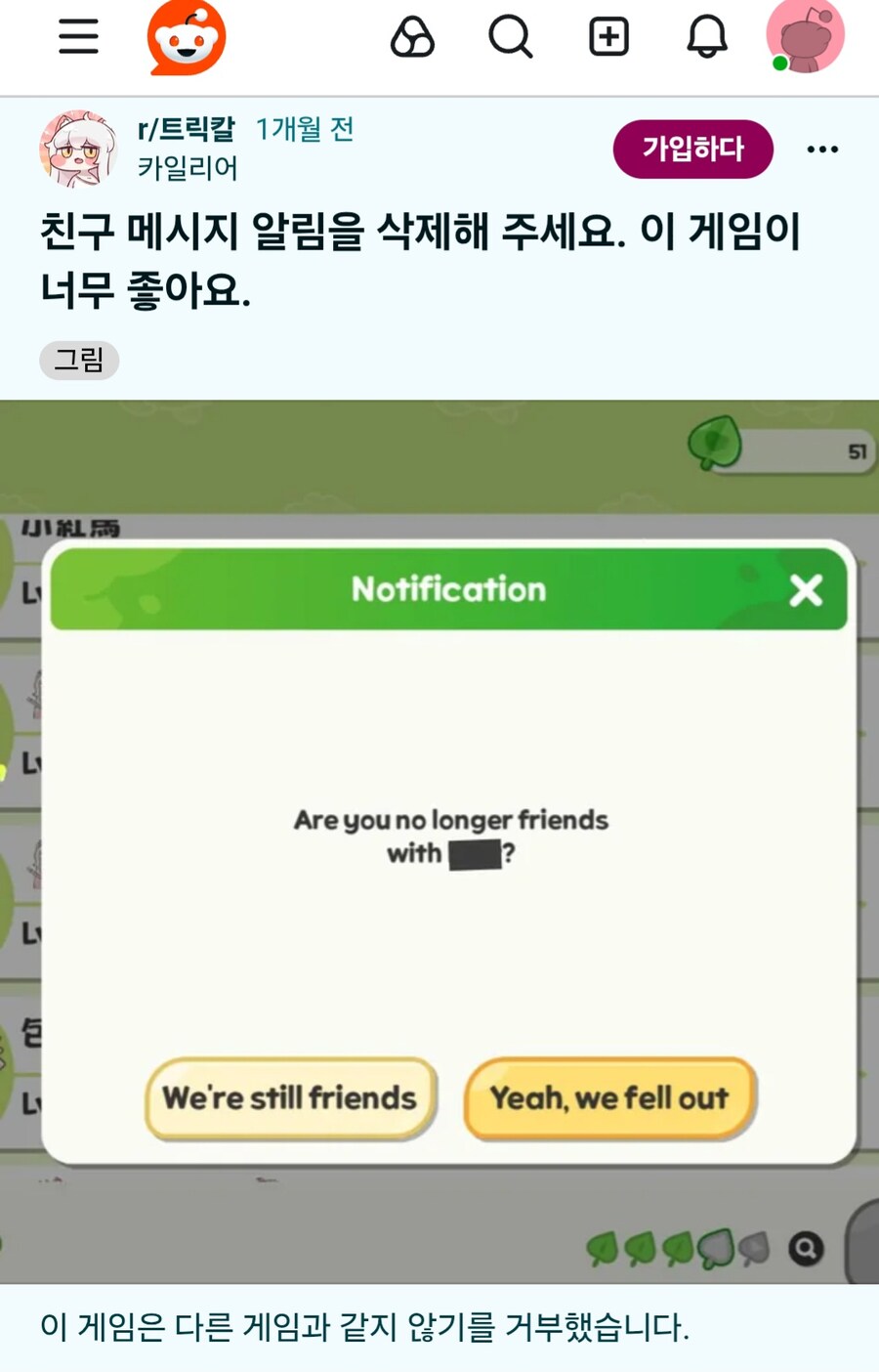
Task: Open the Reddit Answers icon
Action: pyautogui.click(x=412, y=38)
